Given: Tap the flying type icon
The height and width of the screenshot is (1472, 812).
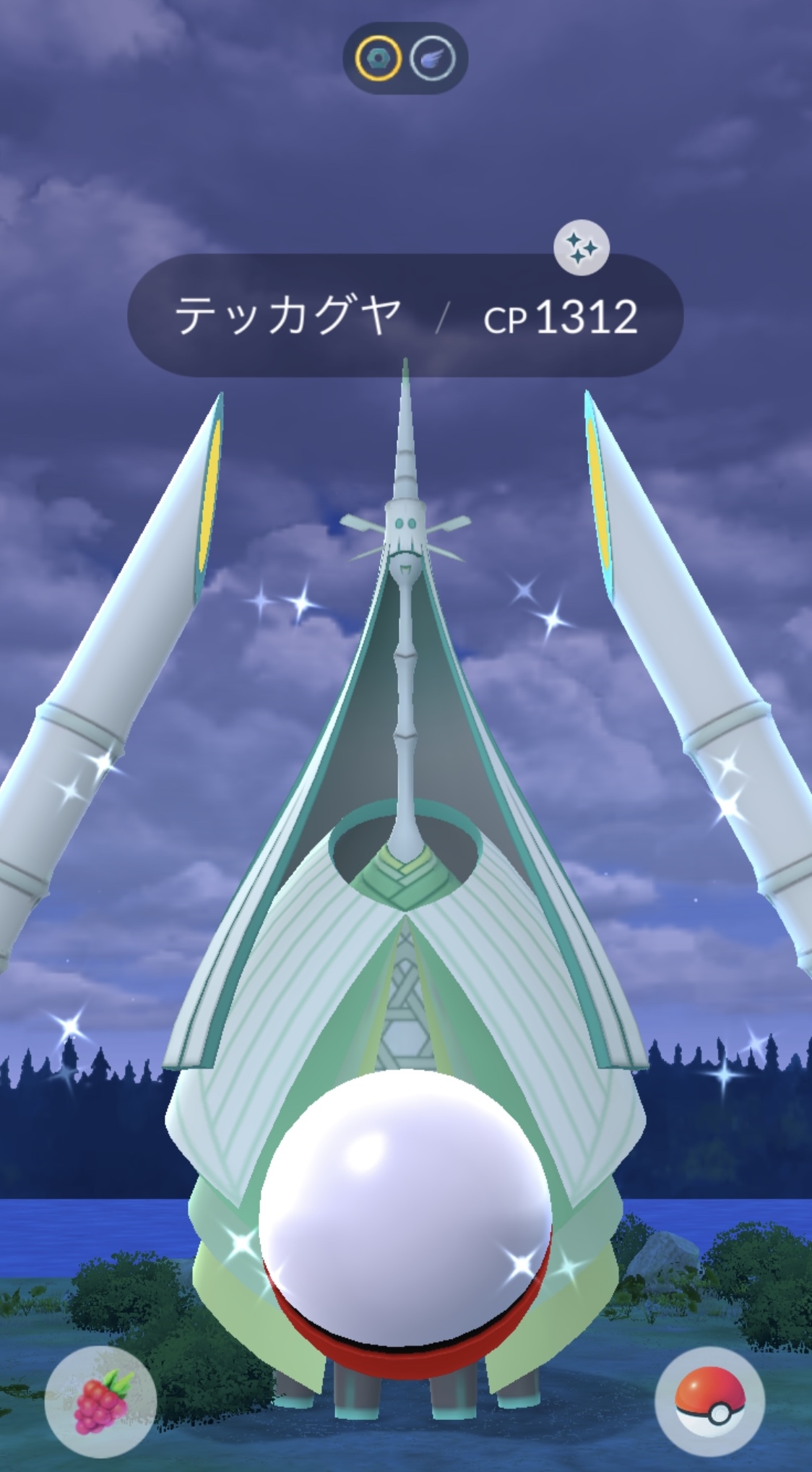Looking at the screenshot, I should [433, 58].
